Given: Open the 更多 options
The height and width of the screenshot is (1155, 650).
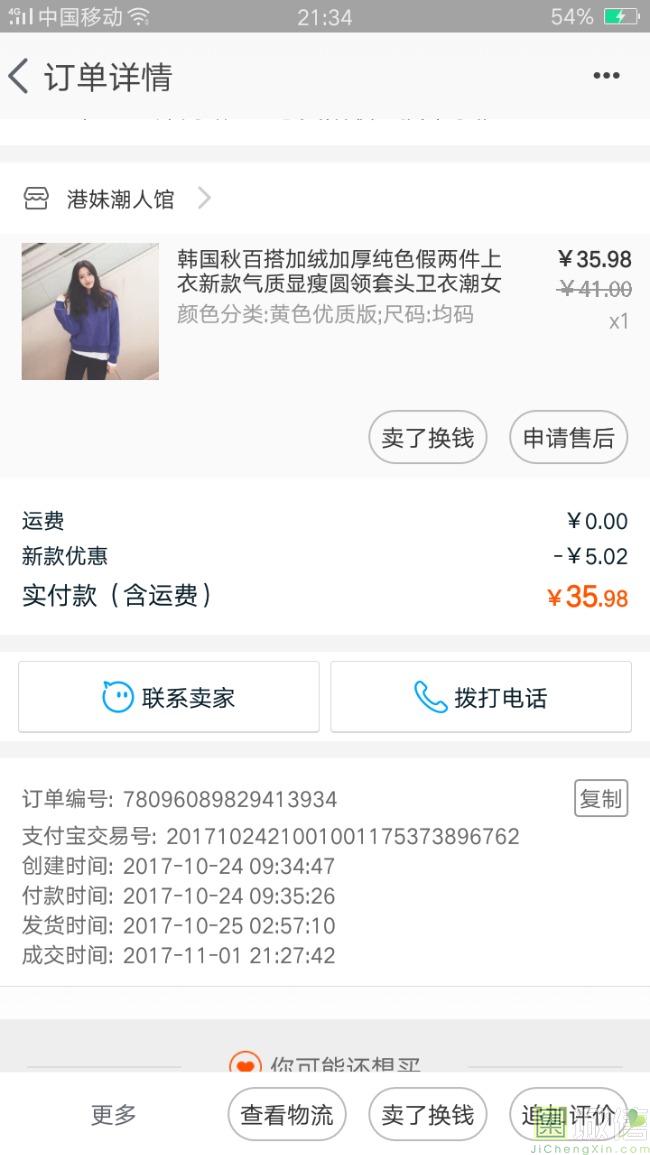Looking at the screenshot, I should 114,1114.
